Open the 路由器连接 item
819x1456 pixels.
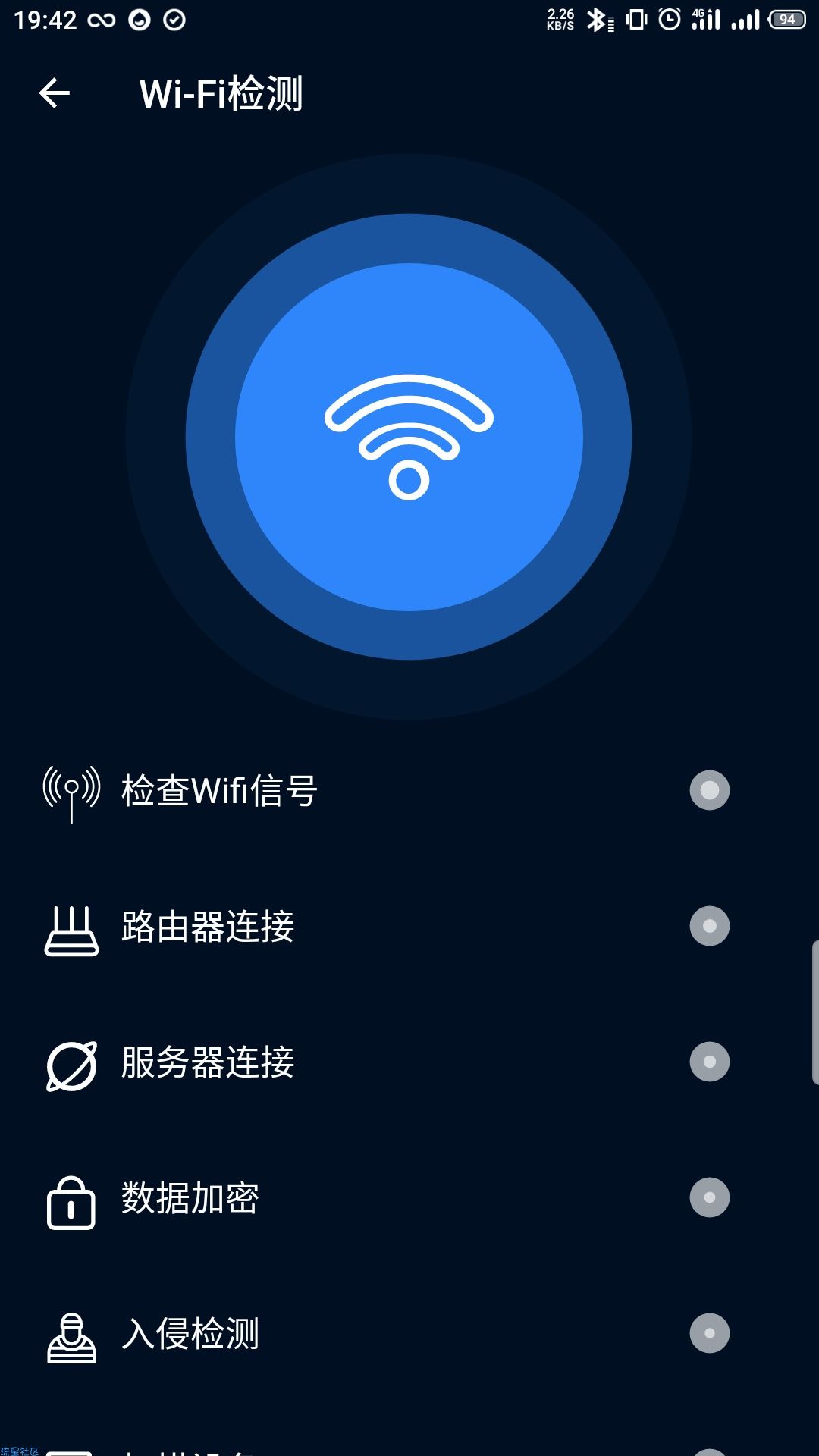409,926
